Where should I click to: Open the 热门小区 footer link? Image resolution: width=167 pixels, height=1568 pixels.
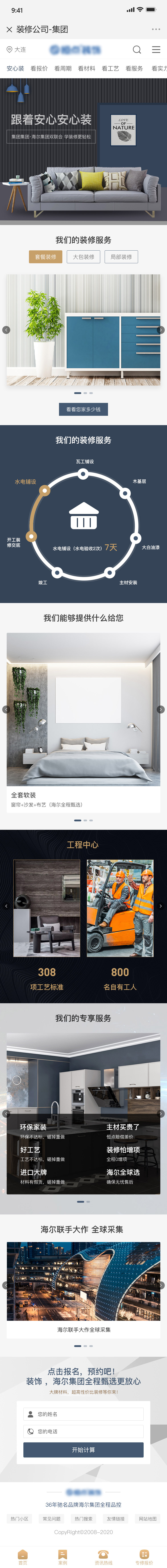(20, 1519)
